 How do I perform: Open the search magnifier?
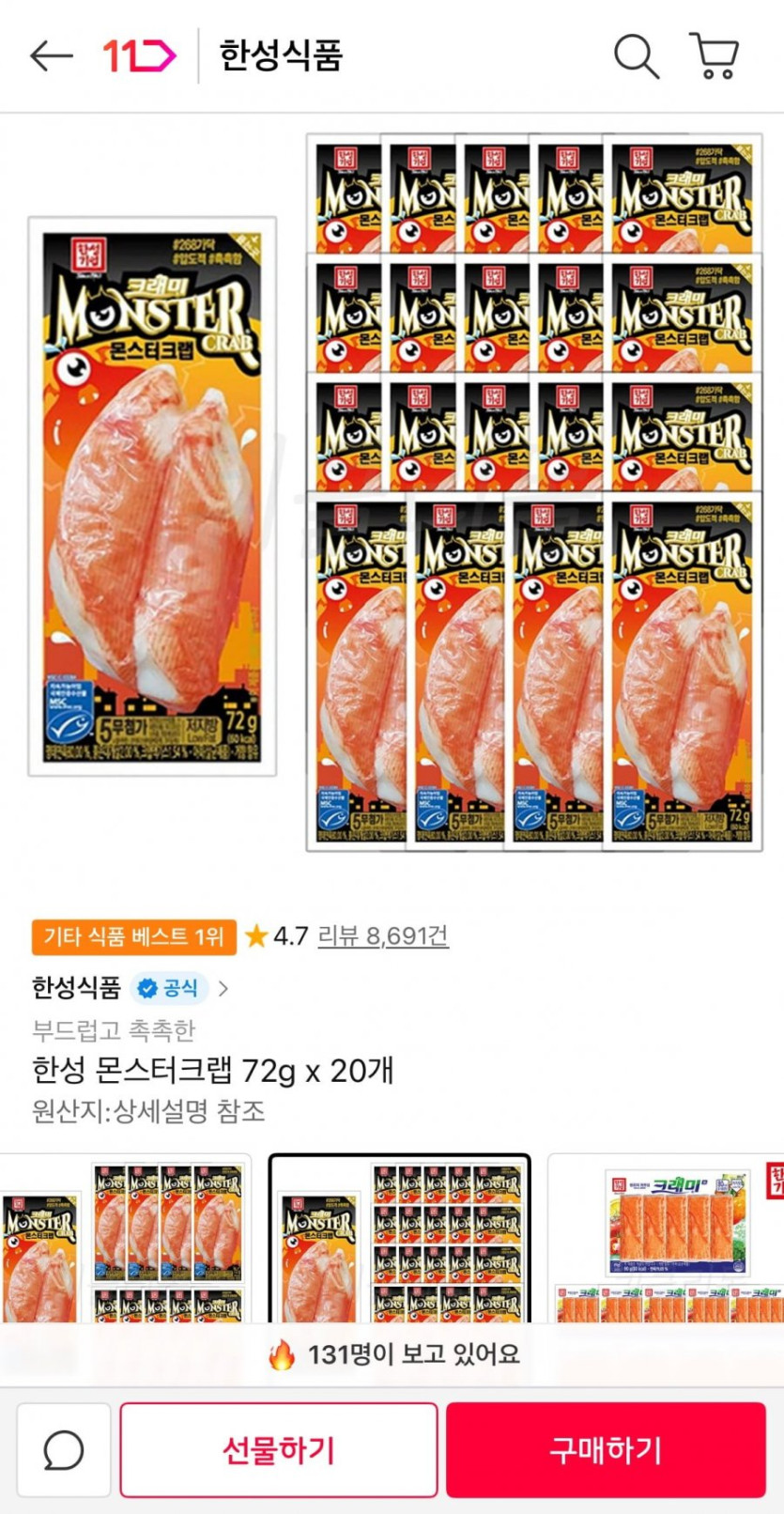[x=636, y=56]
